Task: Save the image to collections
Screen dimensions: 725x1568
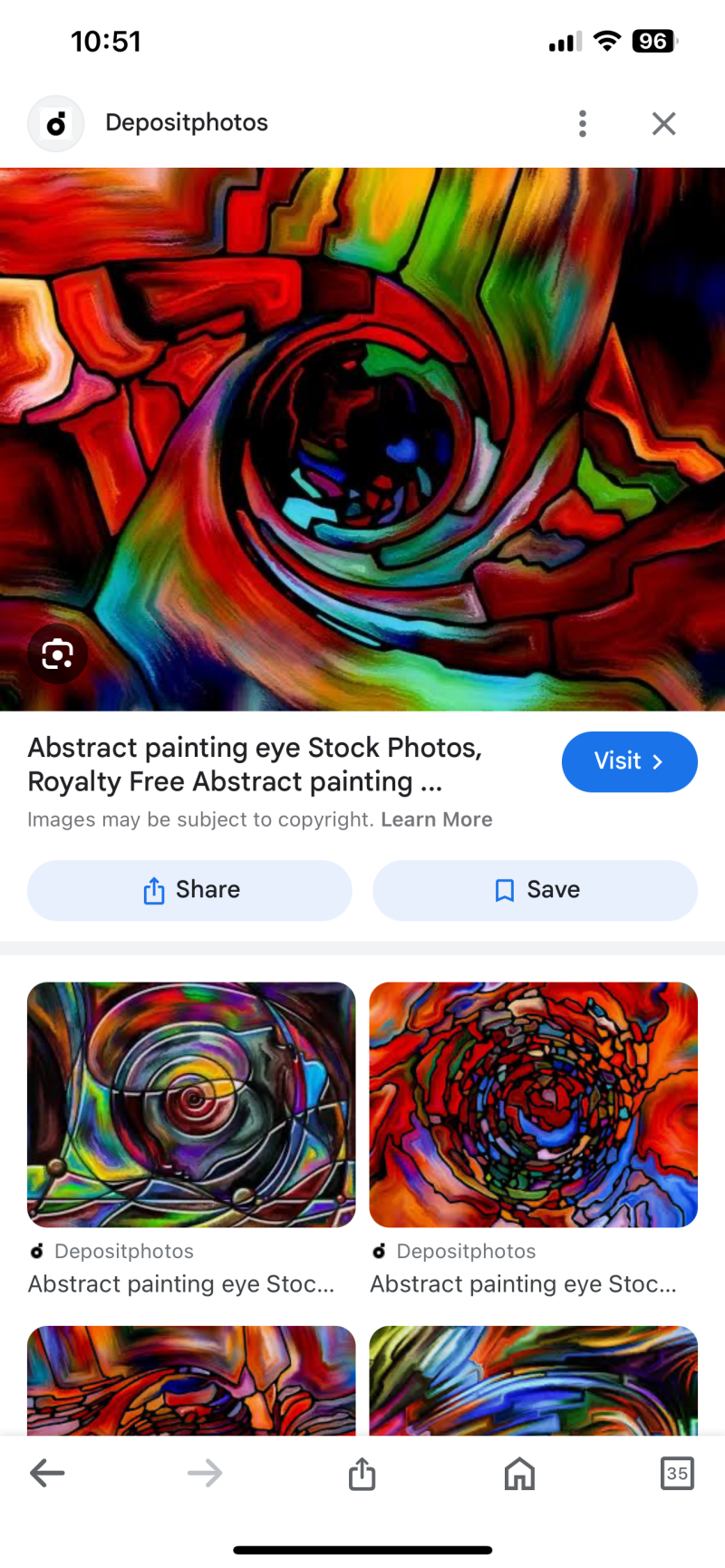Action: click(535, 890)
